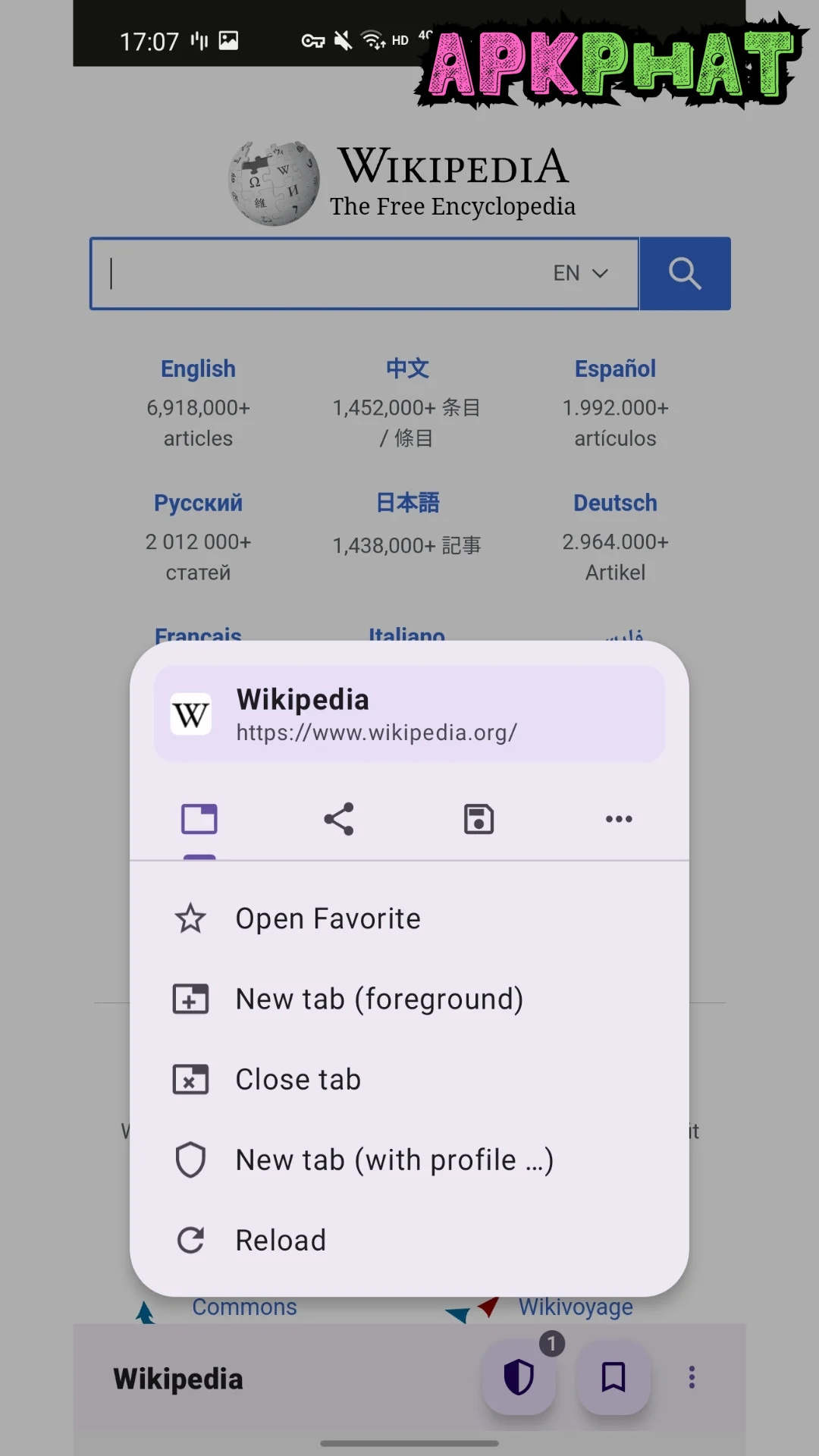Tap the Wikipedia URL header card
Image resolution: width=819 pixels, height=1456 pixels.
(409, 714)
